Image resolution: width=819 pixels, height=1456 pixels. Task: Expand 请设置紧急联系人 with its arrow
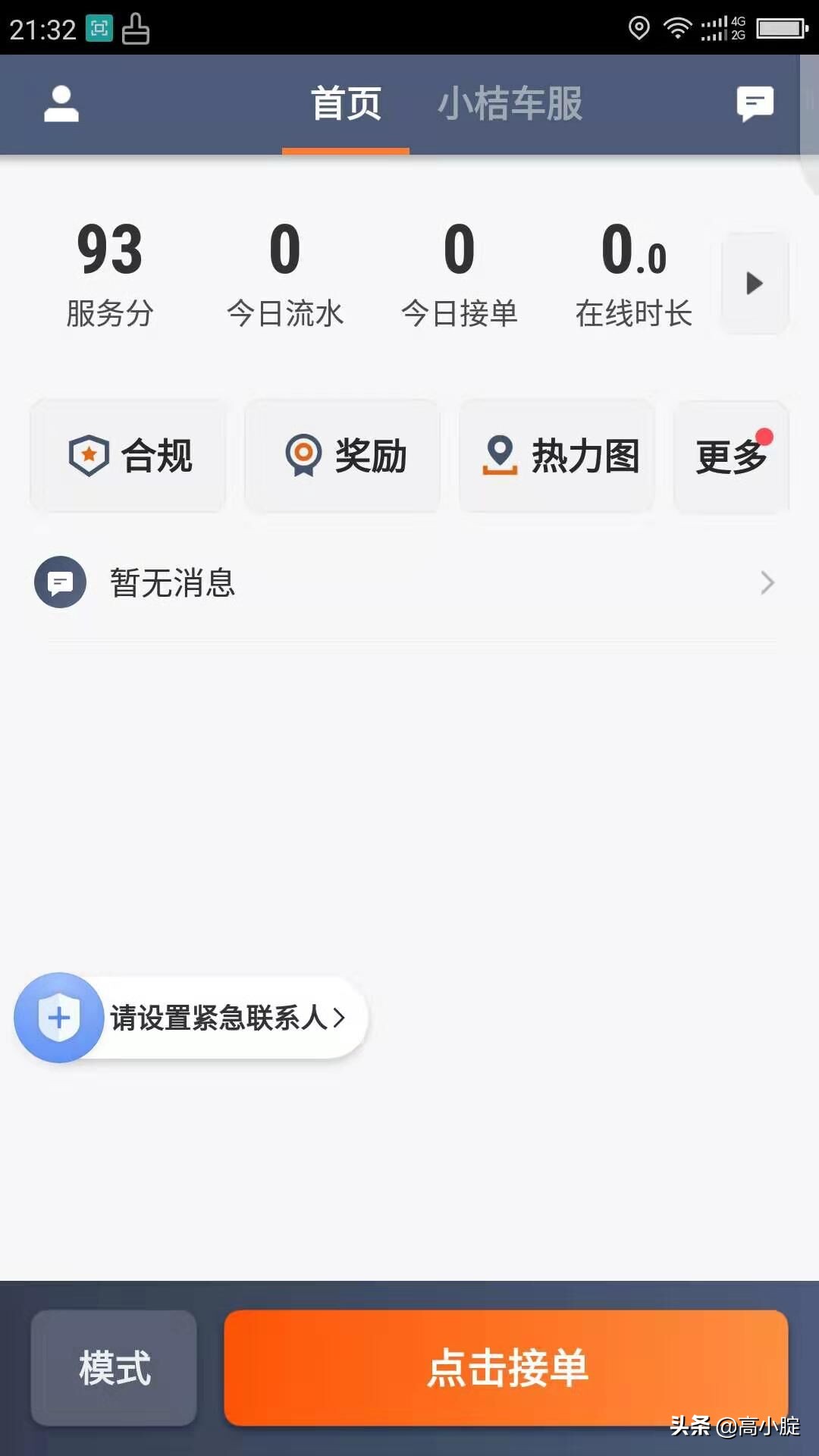coord(339,1018)
